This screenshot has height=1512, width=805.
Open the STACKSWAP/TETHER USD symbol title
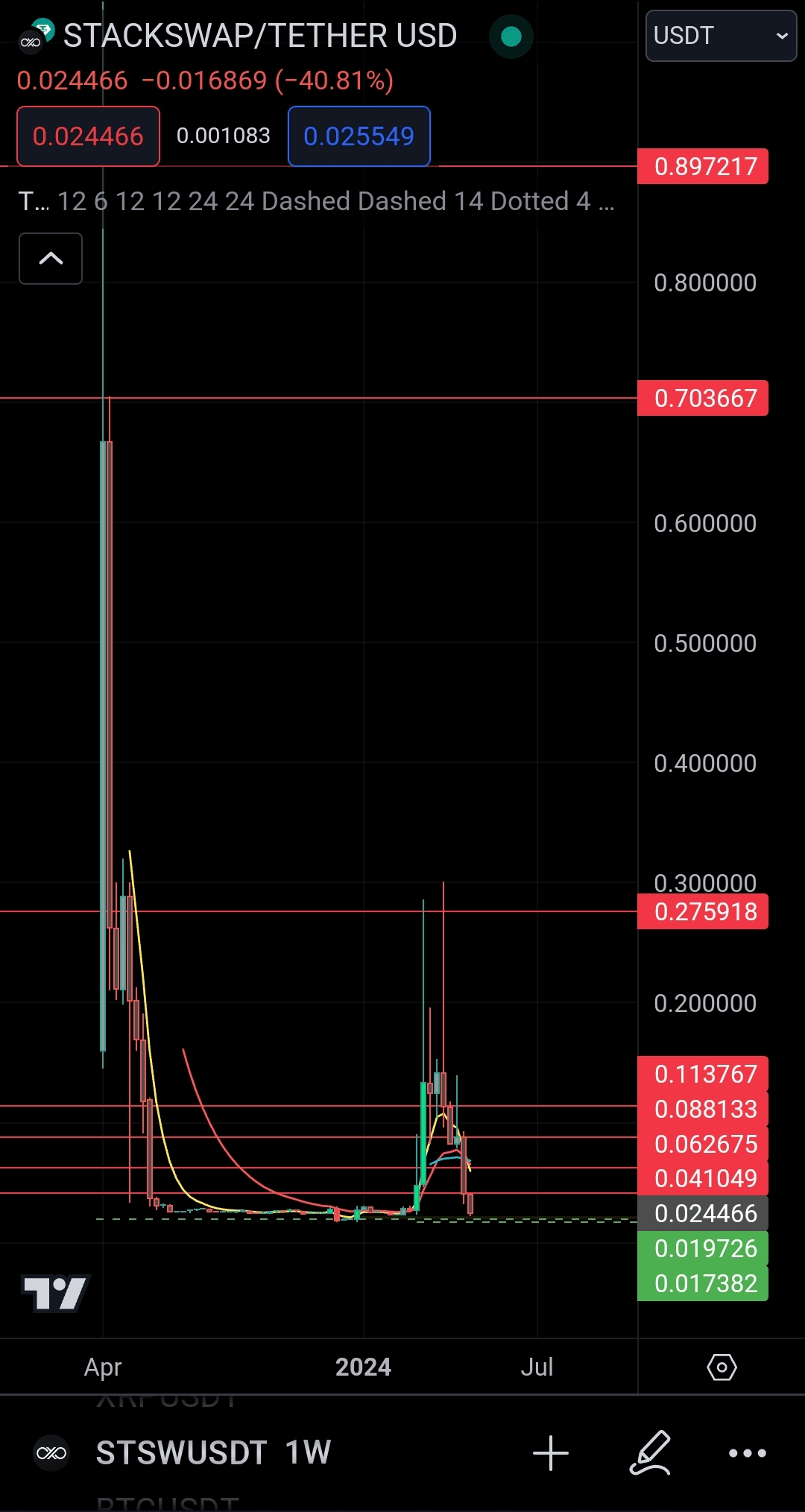click(x=259, y=36)
